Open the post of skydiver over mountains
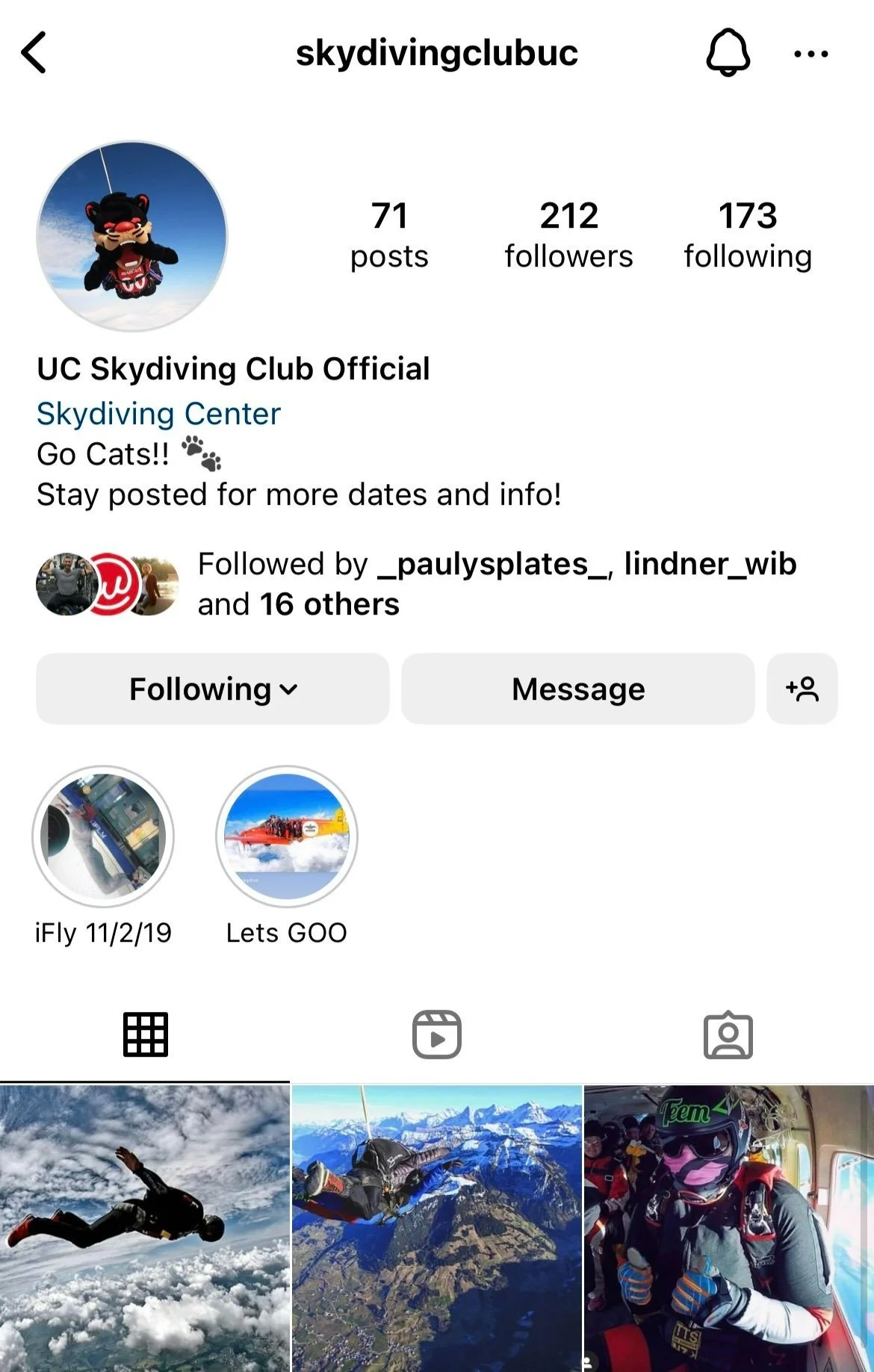The height and width of the screenshot is (1372, 874). [x=437, y=1228]
